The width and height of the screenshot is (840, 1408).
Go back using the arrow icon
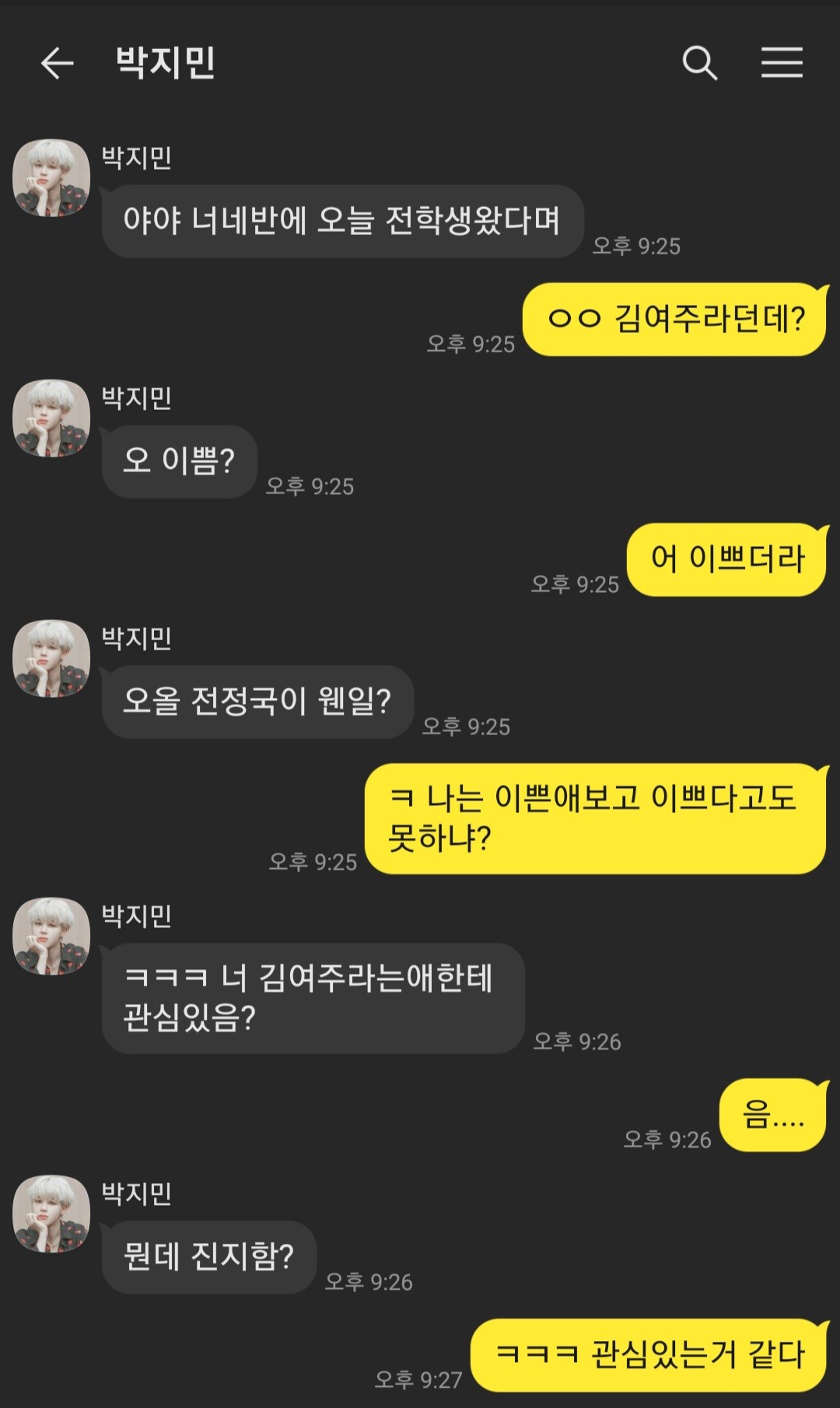57,63
